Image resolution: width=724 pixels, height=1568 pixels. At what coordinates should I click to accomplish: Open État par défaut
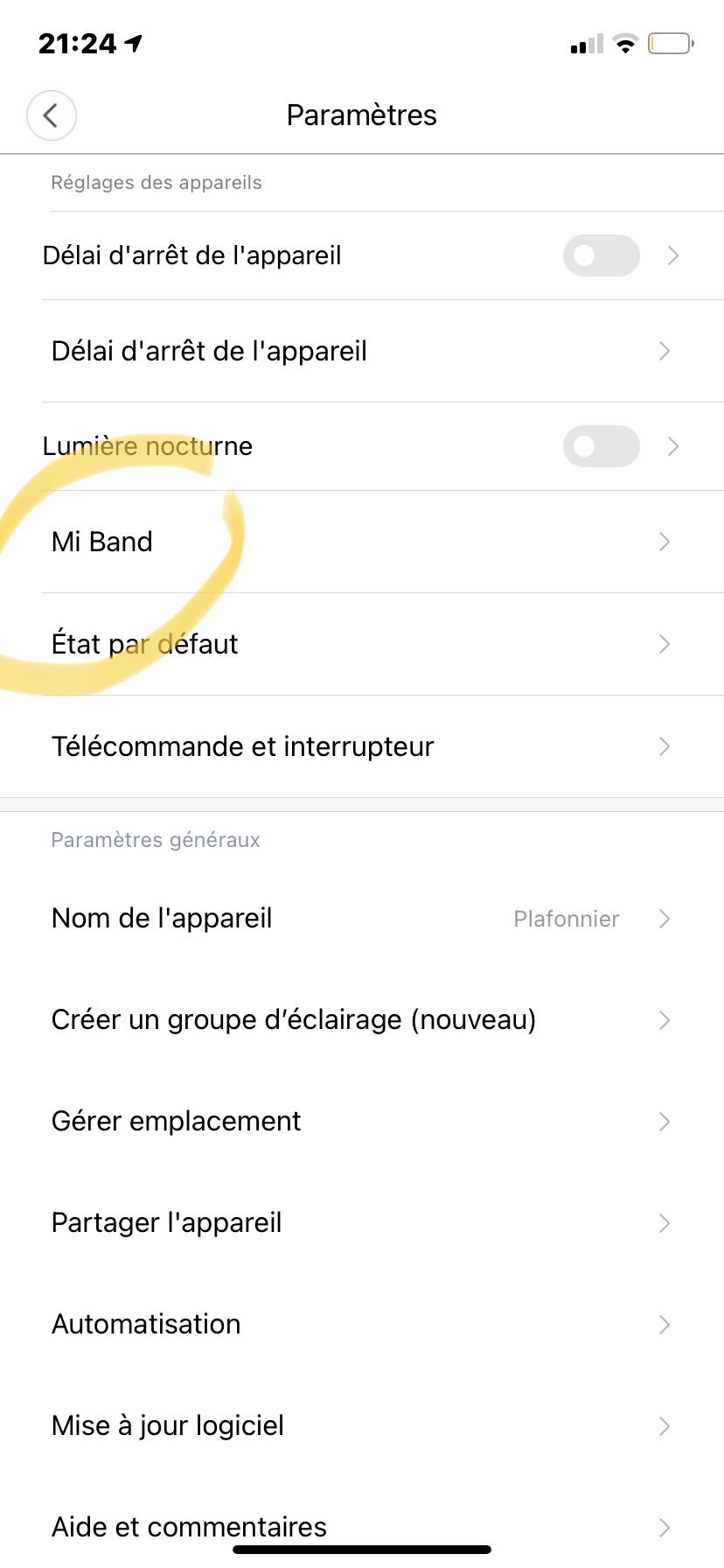tap(362, 644)
